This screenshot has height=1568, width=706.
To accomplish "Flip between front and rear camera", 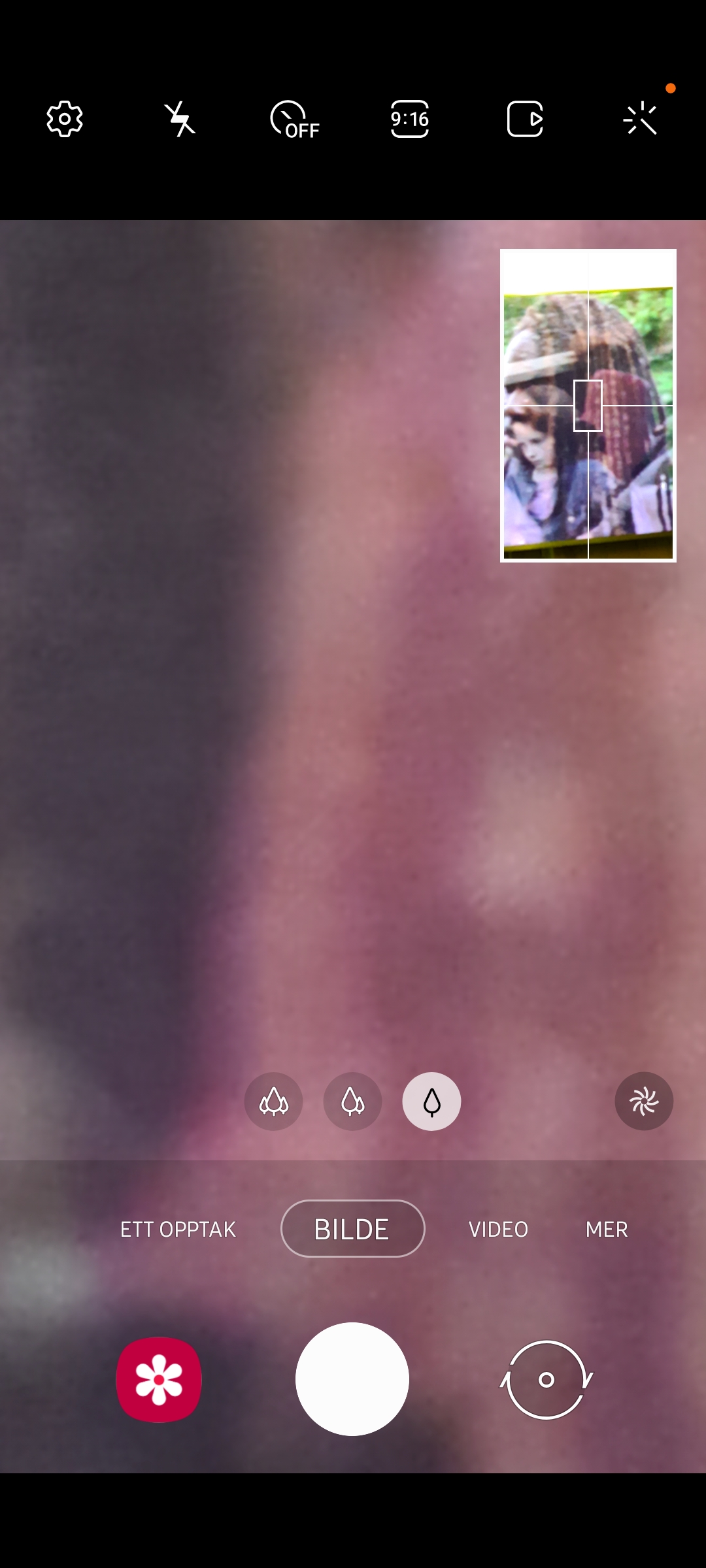I will click(x=546, y=1379).
